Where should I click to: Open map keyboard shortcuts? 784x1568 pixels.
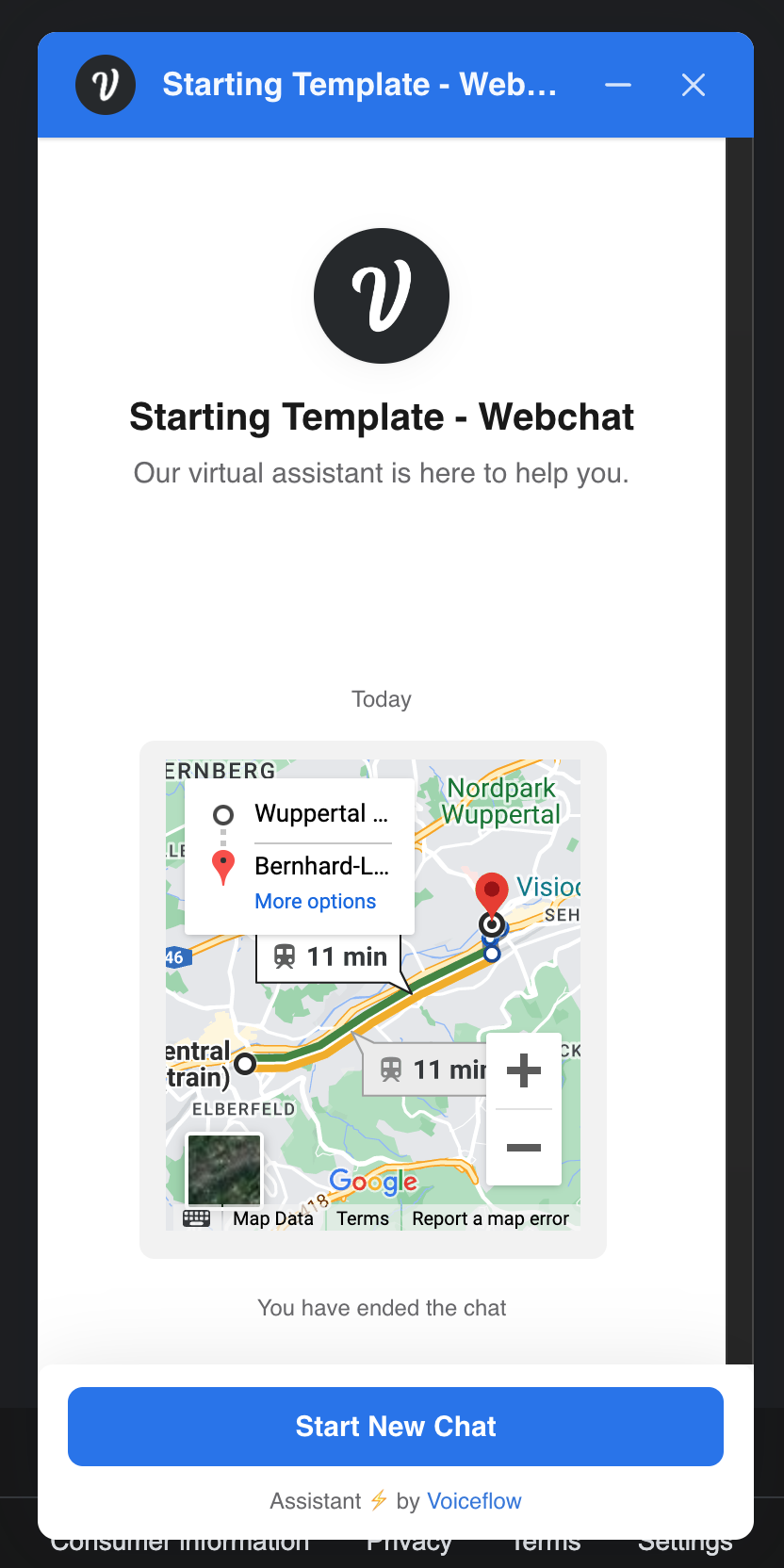[x=196, y=1218]
